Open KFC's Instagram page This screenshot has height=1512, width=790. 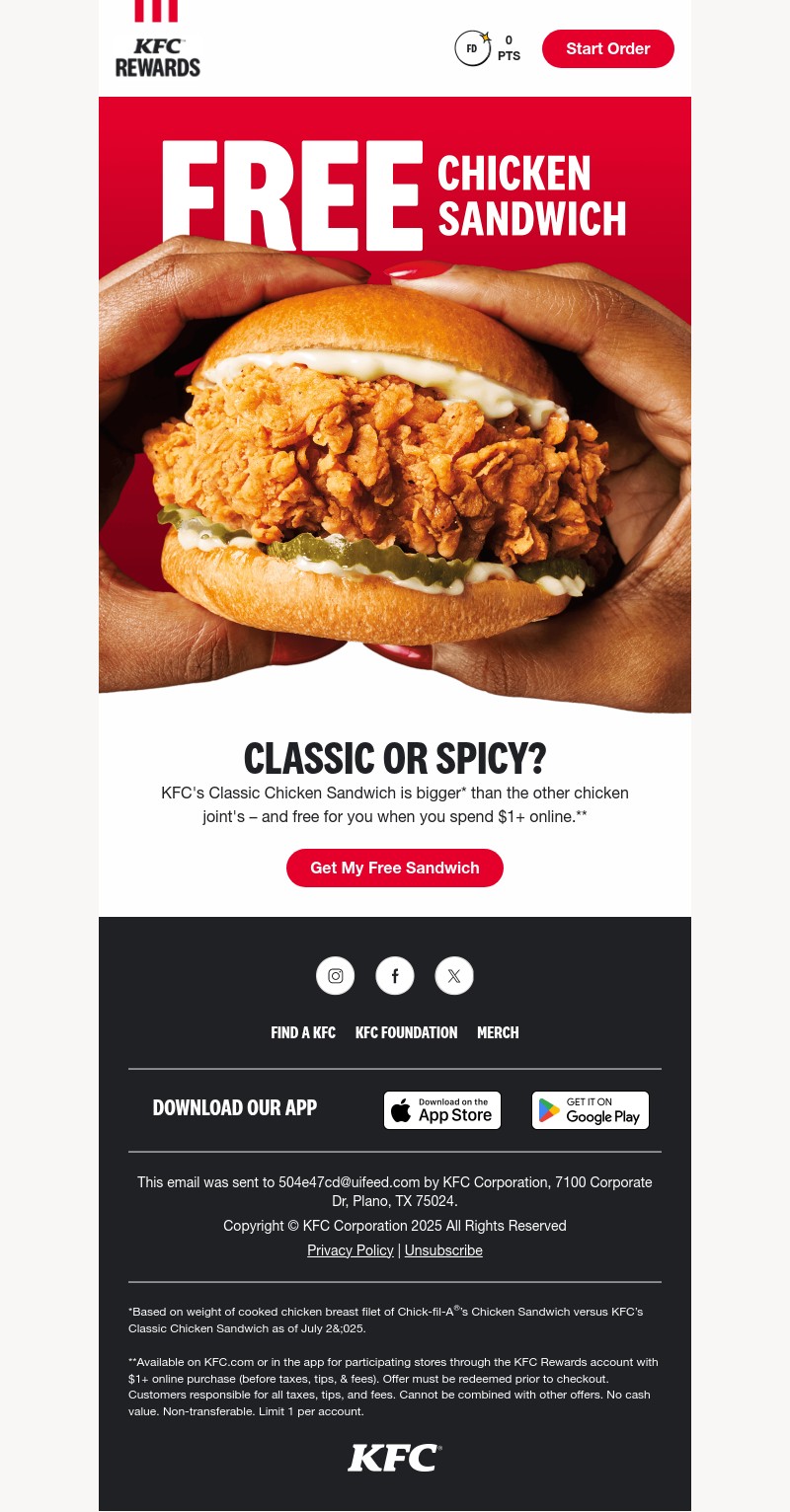coord(336,975)
